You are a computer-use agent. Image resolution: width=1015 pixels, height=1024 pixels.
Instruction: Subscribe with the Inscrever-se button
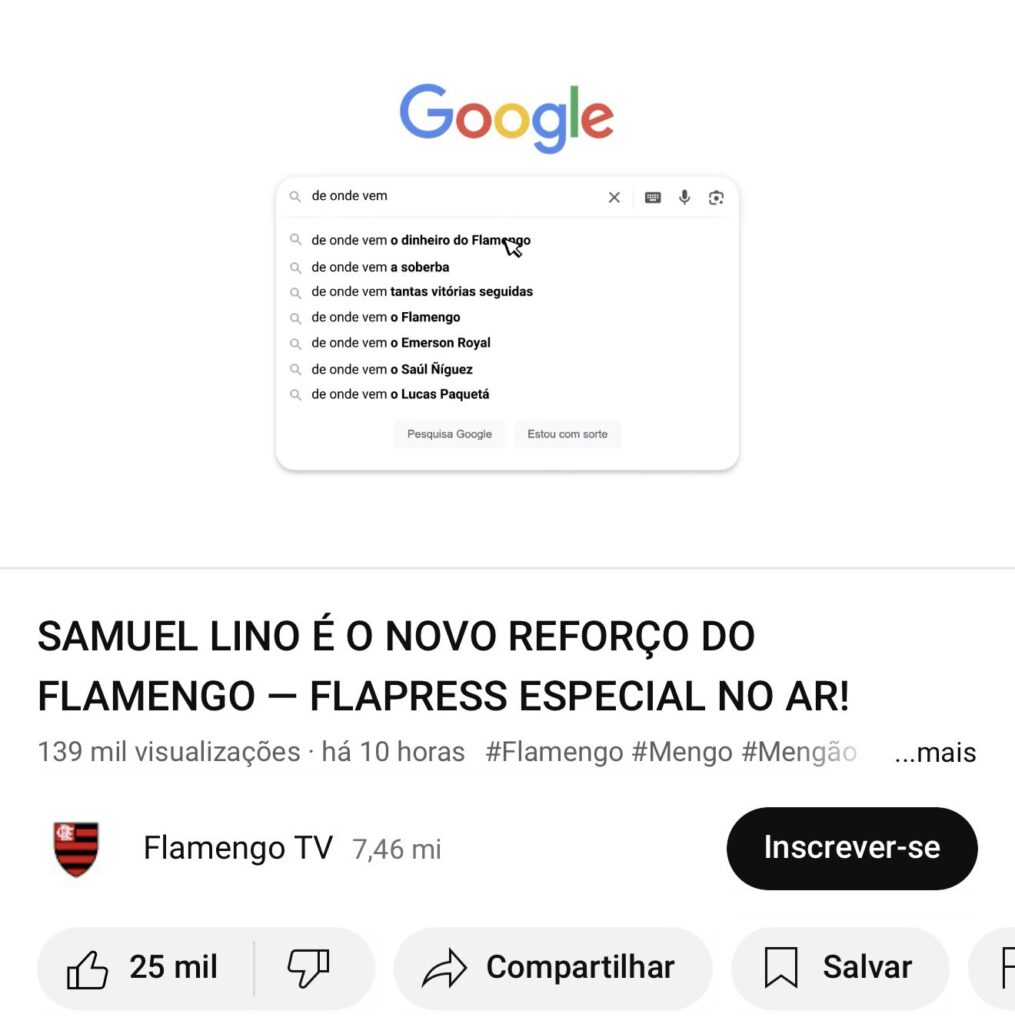click(851, 848)
